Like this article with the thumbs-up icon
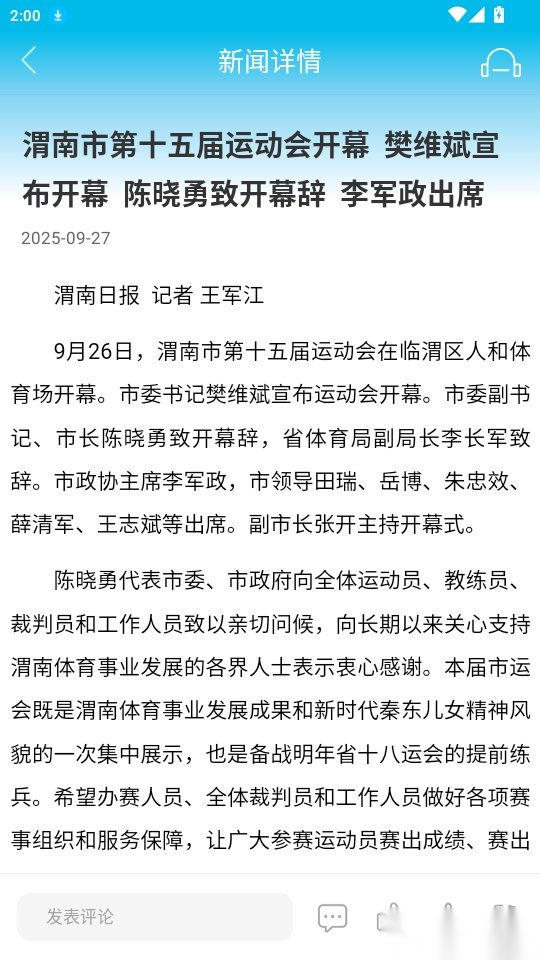 point(389,917)
